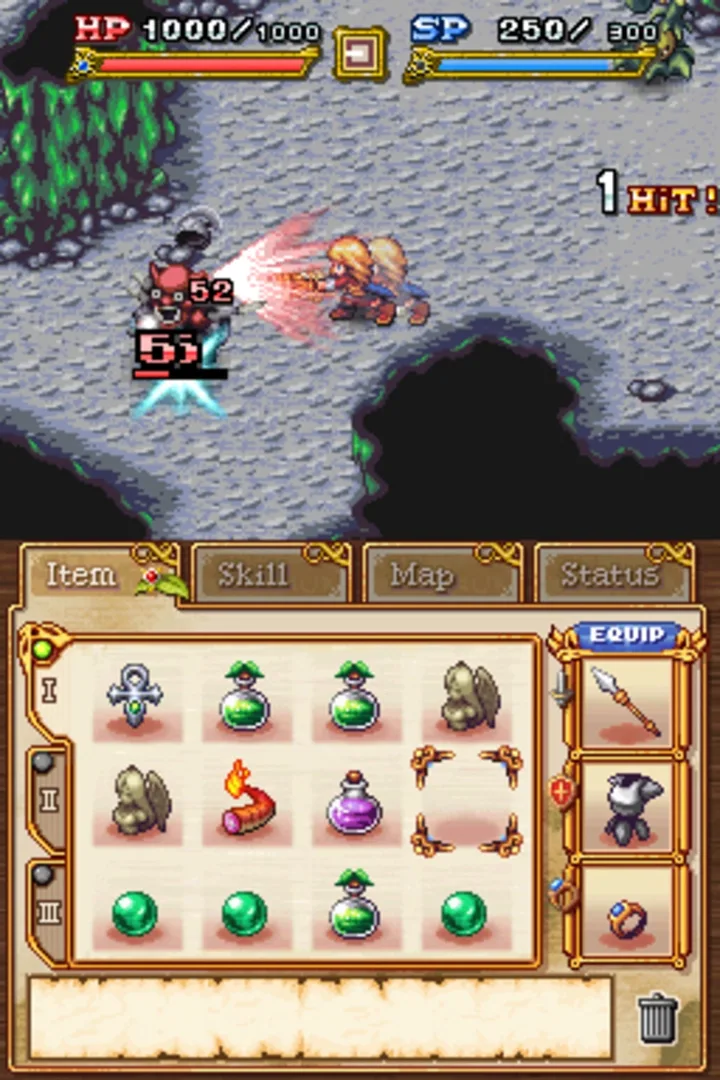Select the stone gargoyle statue in top row
The height and width of the screenshot is (1080, 720).
pyautogui.click(x=465, y=695)
